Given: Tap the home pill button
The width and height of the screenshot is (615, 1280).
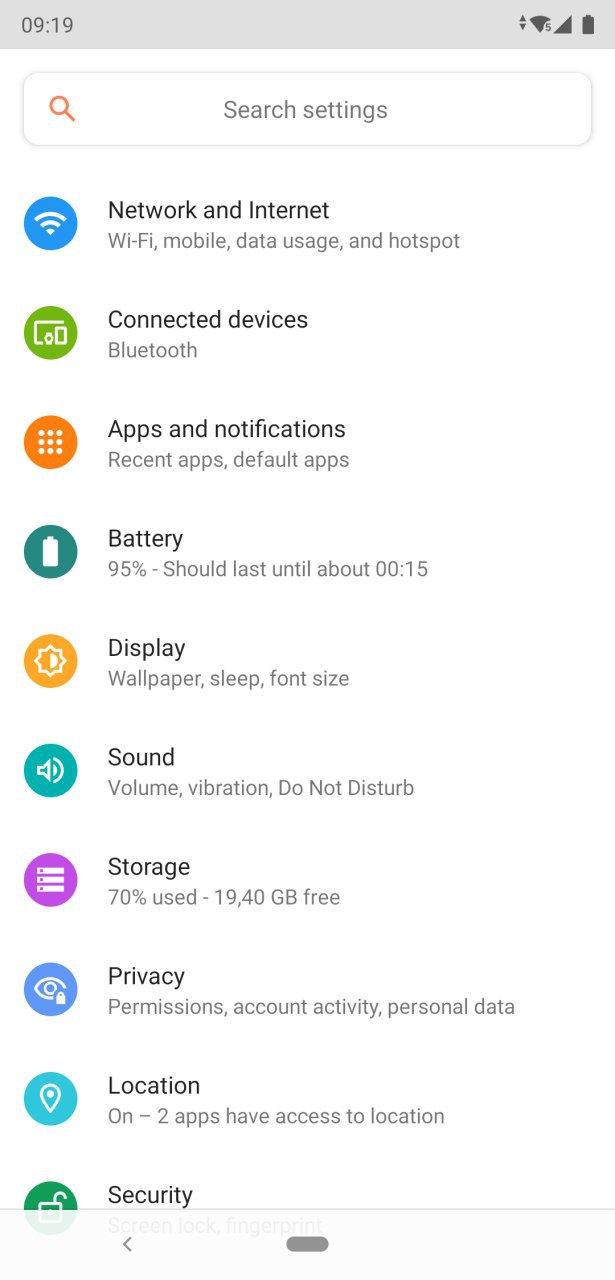Looking at the screenshot, I should coord(307,1244).
